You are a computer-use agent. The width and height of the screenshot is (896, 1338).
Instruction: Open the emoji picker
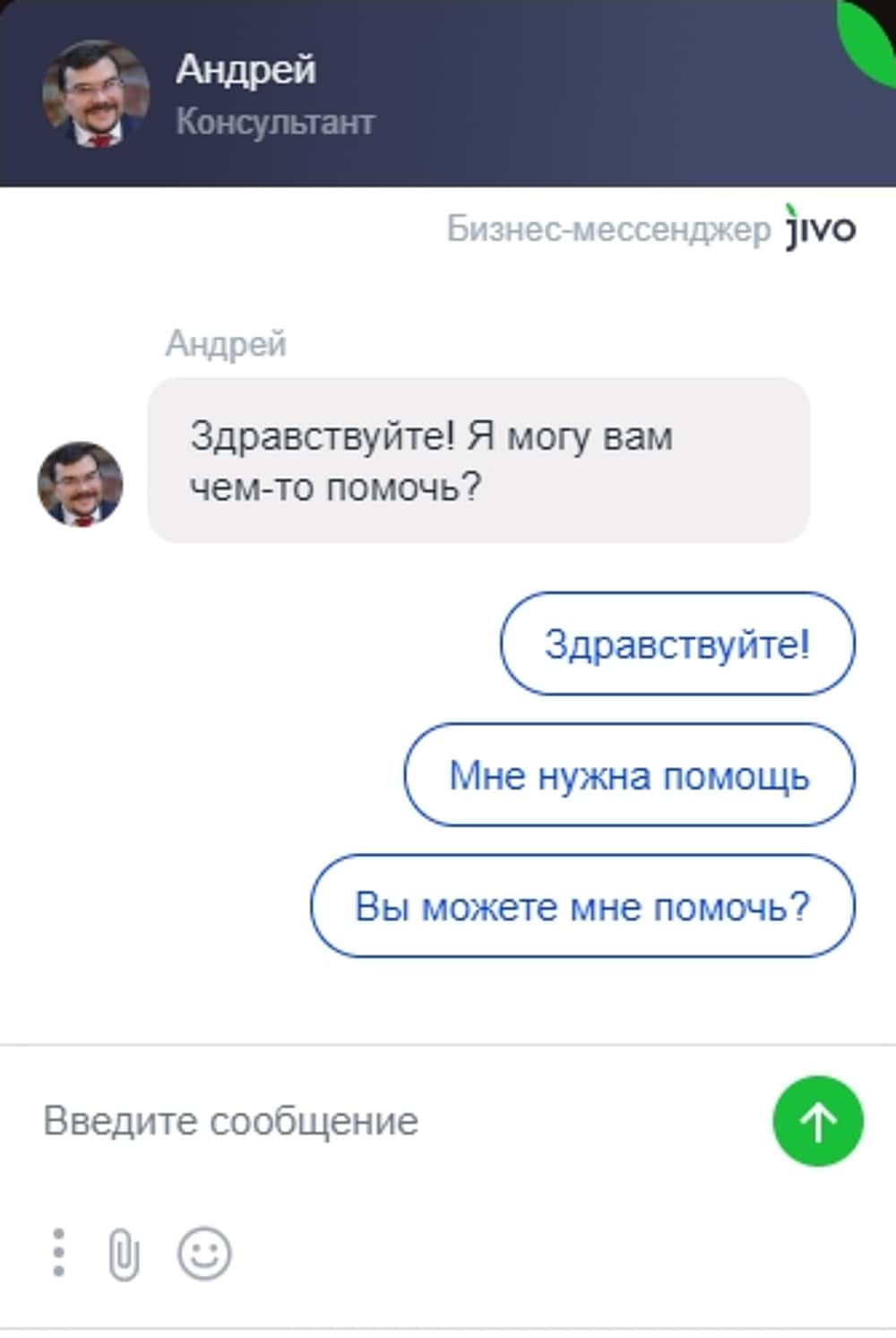(x=204, y=1253)
